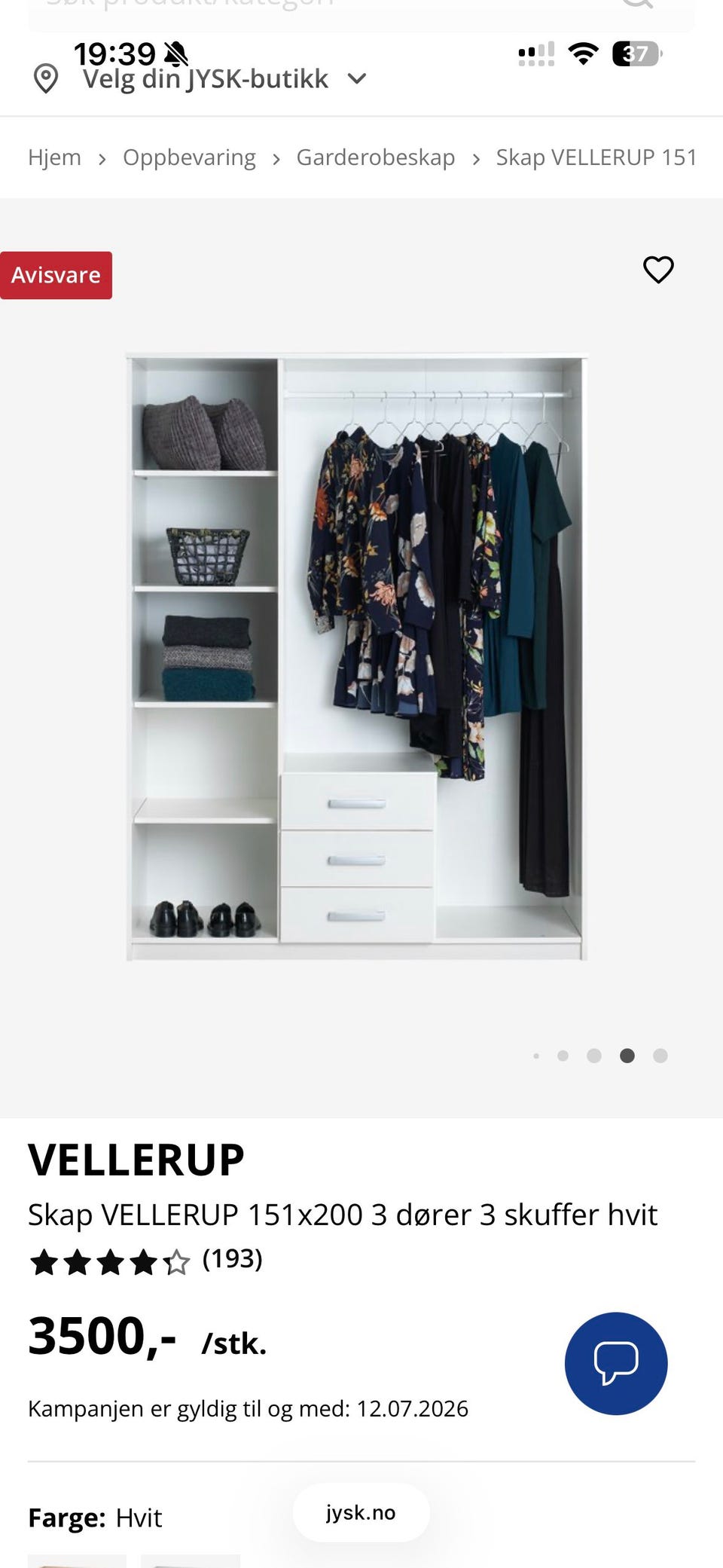Go to Hjem breadcrumb
This screenshot has height=1568, width=723.
(54, 157)
